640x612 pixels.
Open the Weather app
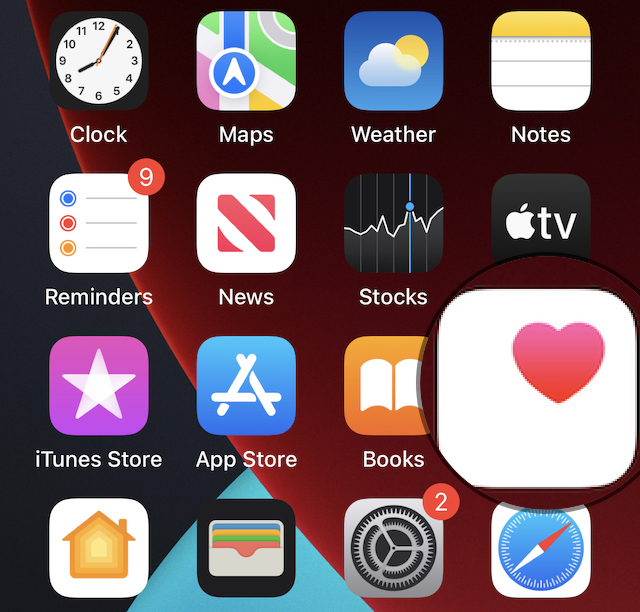[x=393, y=61]
